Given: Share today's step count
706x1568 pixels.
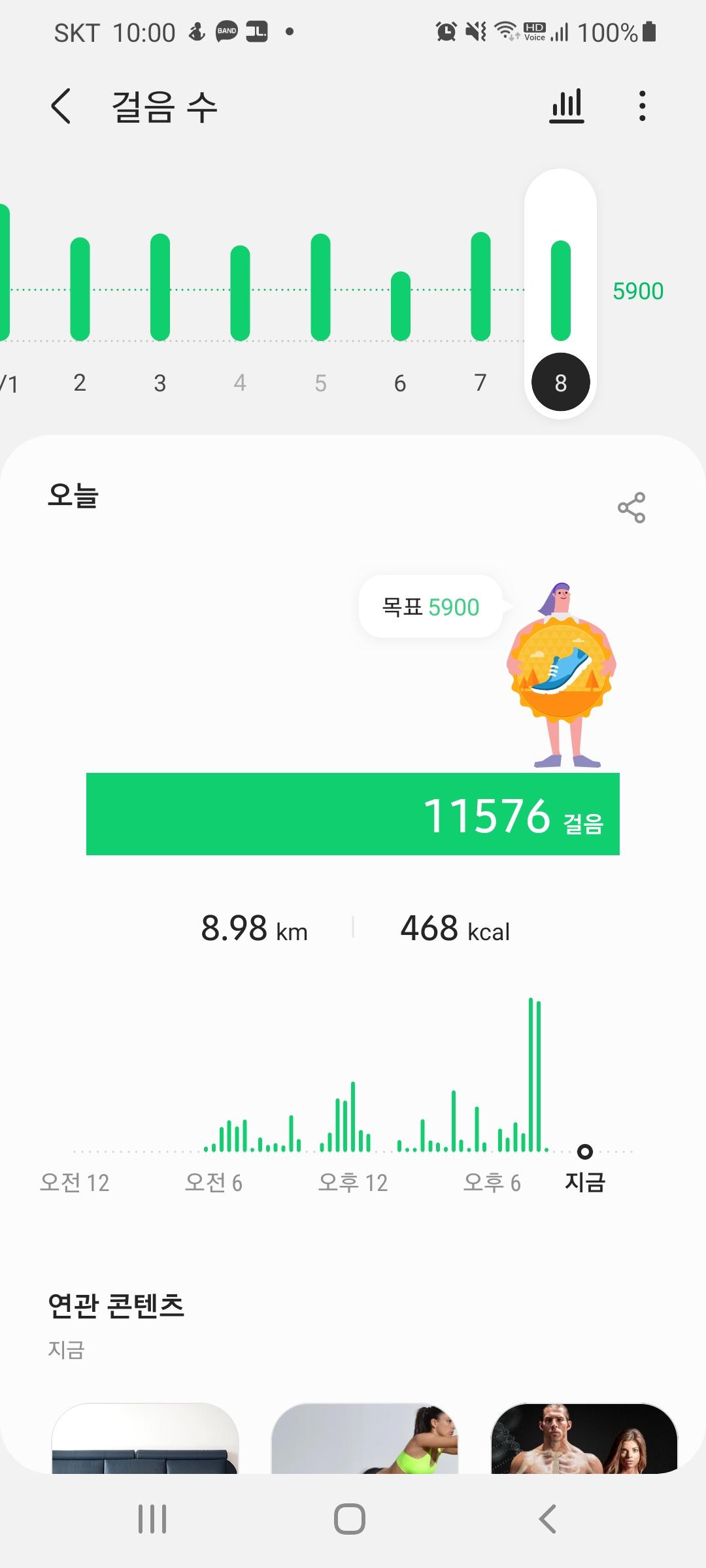Looking at the screenshot, I should pos(631,508).
